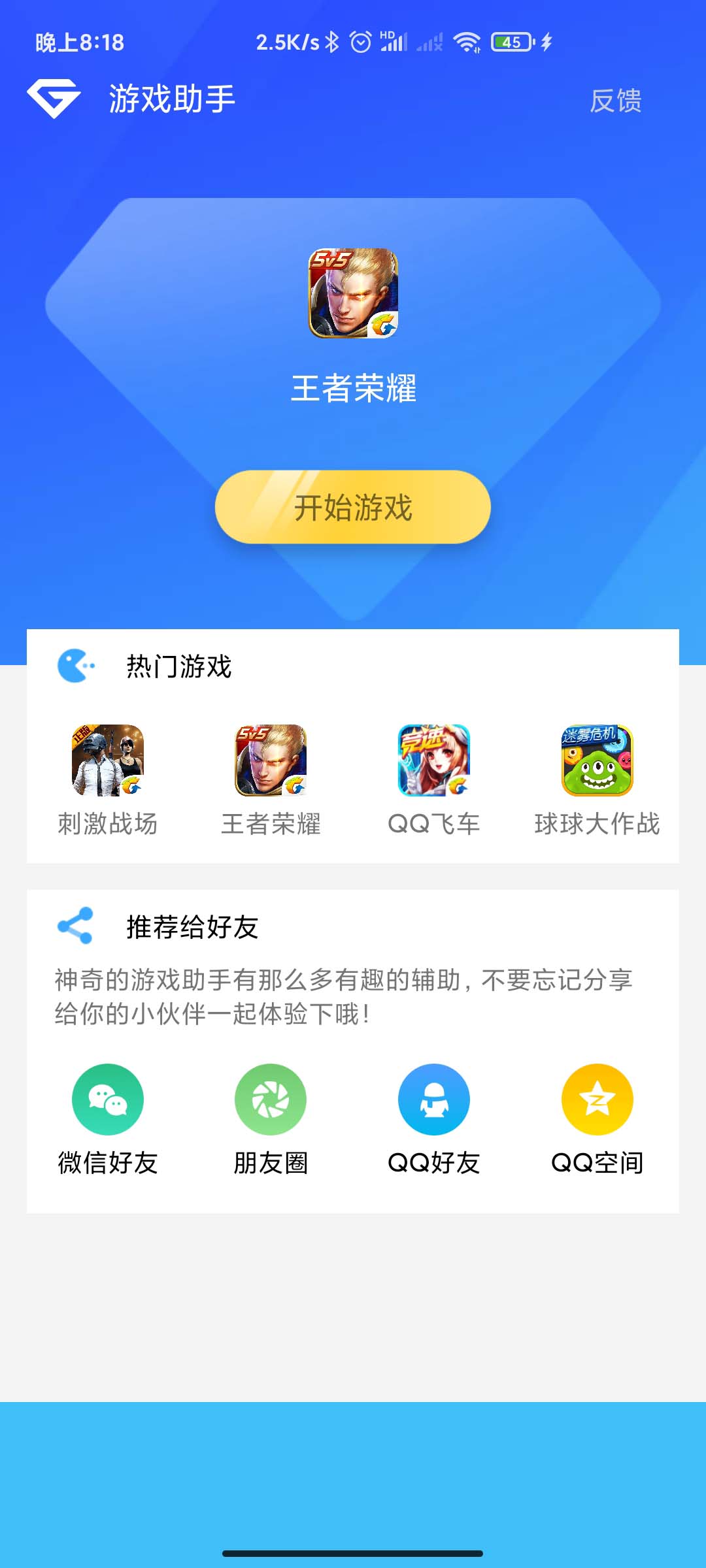Tap the battery indicator showing 45
706x1568 pixels.
[x=512, y=41]
